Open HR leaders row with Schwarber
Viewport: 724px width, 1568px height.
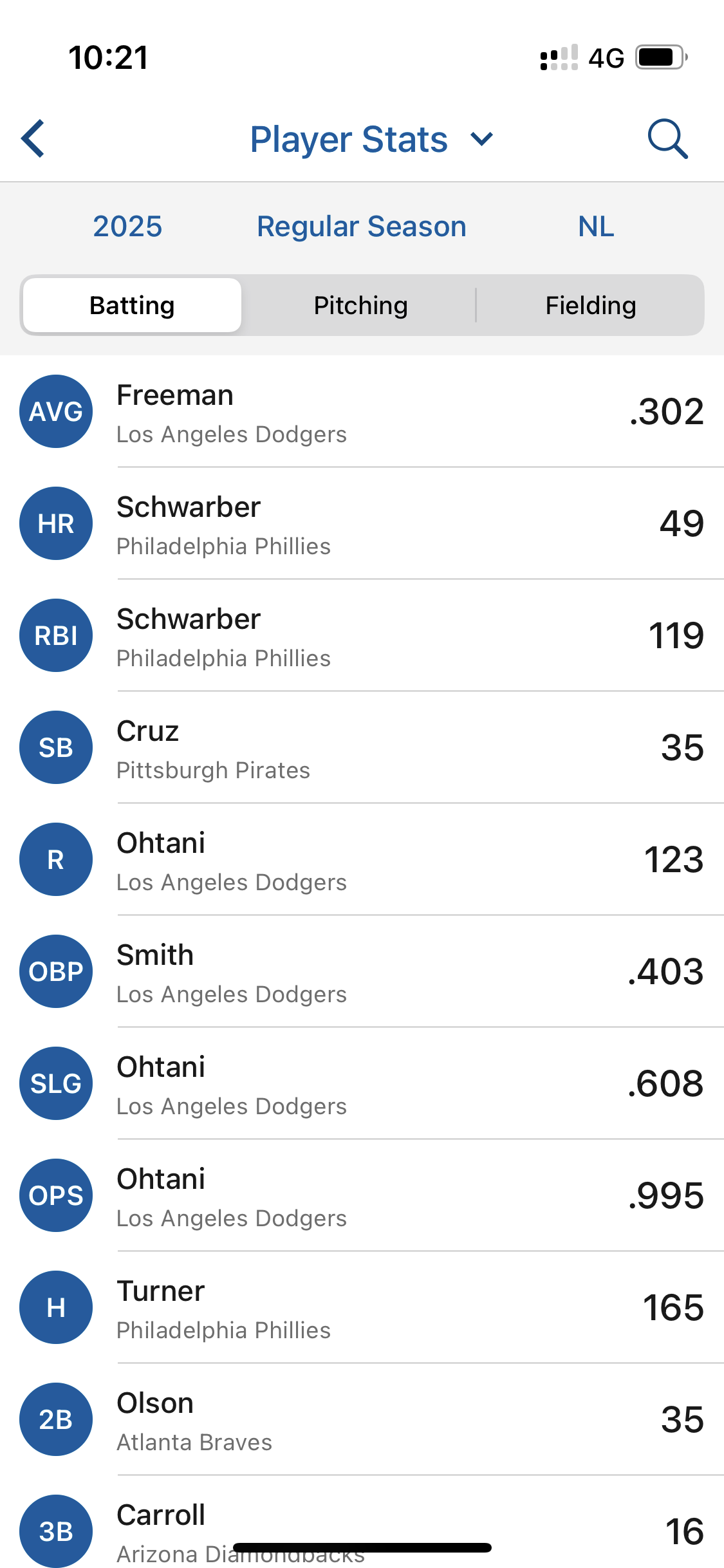(362, 523)
